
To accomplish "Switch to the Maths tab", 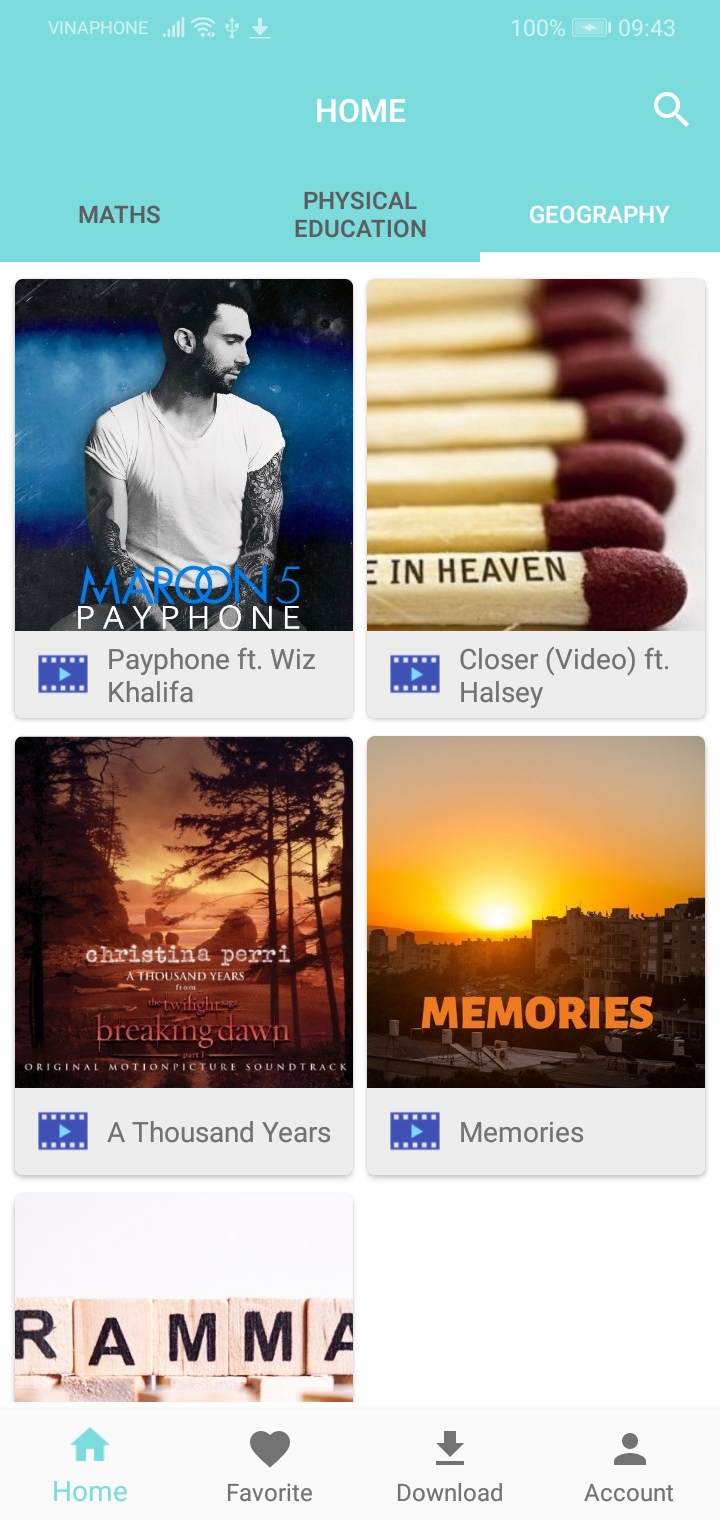I will 119,214.
